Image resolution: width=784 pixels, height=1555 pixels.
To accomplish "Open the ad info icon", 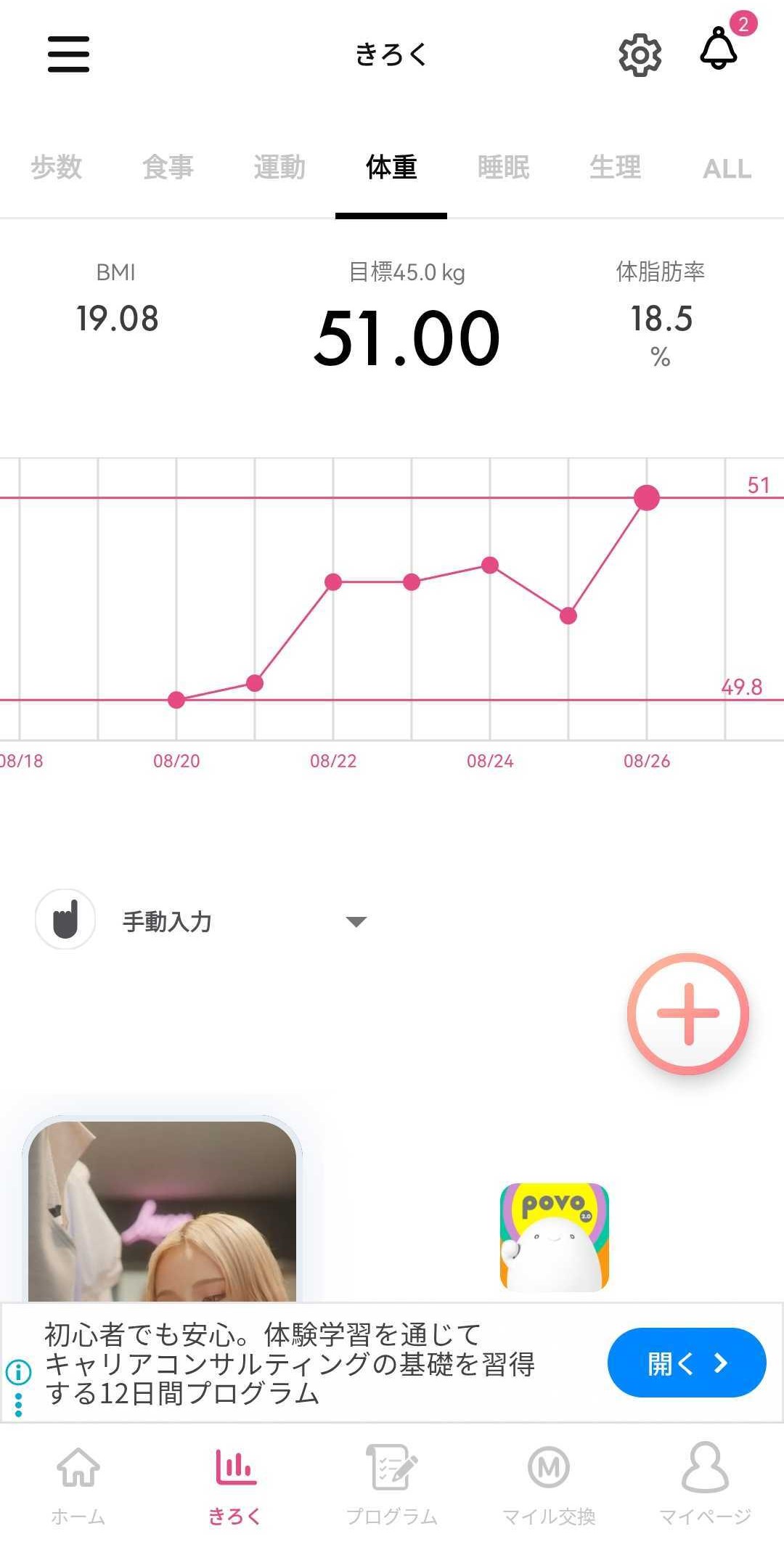I will point(18,1371).
